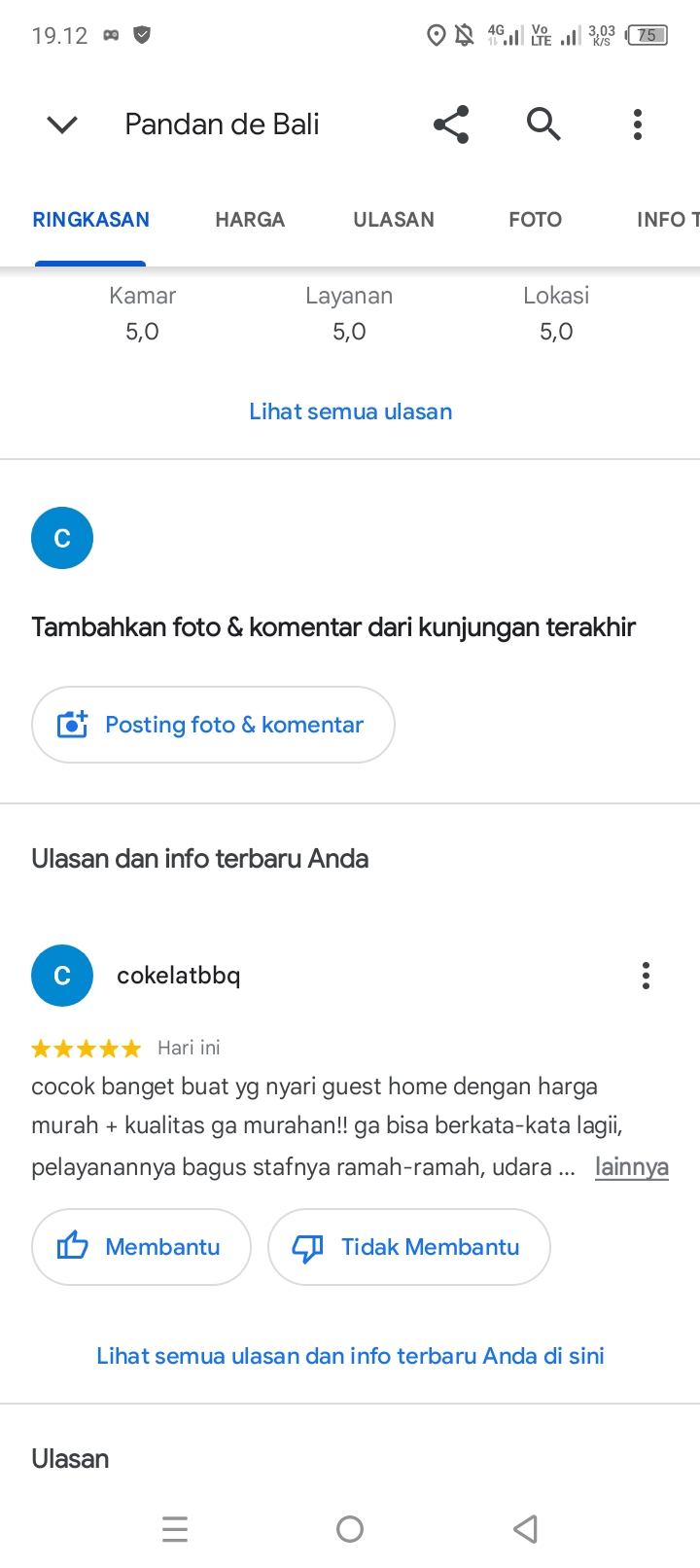700x1568 pixels.
Task: Open options menu for cokelatbbq's review
Action: 646,976
